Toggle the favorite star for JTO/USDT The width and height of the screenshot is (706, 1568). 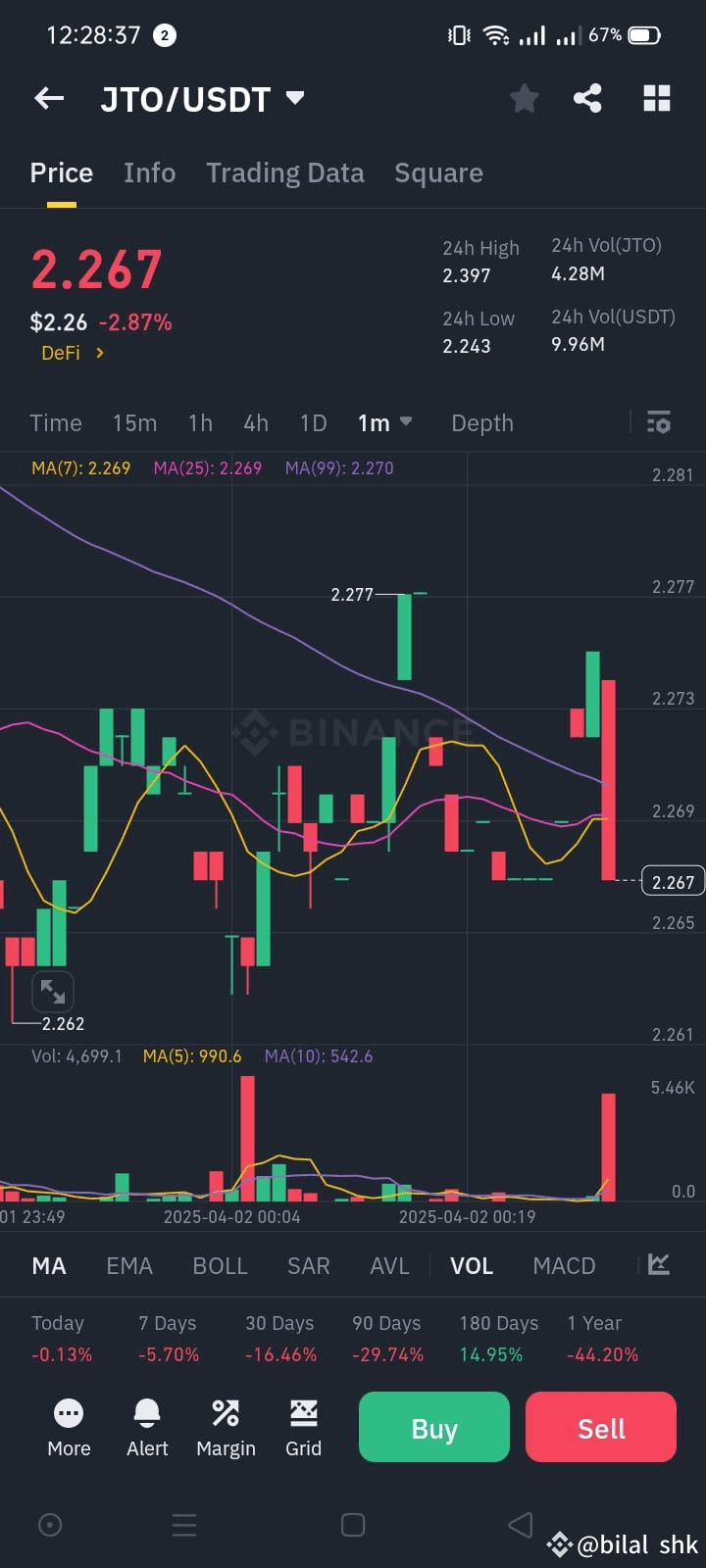tap(524, 98)
